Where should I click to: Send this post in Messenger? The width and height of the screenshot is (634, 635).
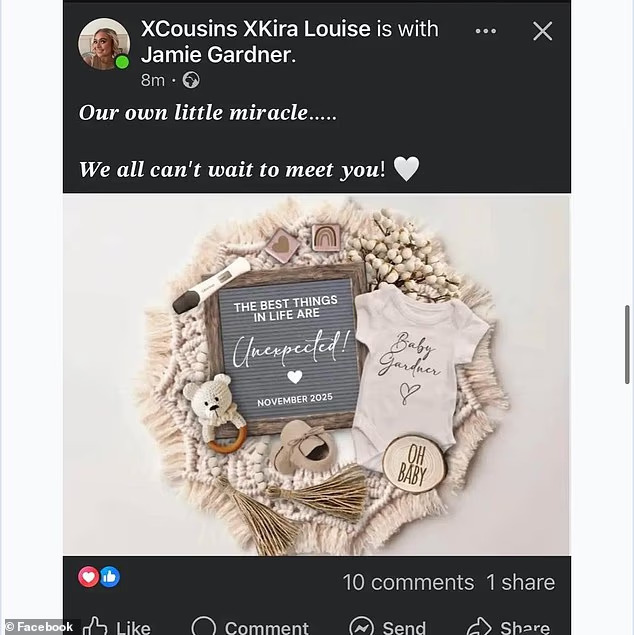[x=387, y=627]
